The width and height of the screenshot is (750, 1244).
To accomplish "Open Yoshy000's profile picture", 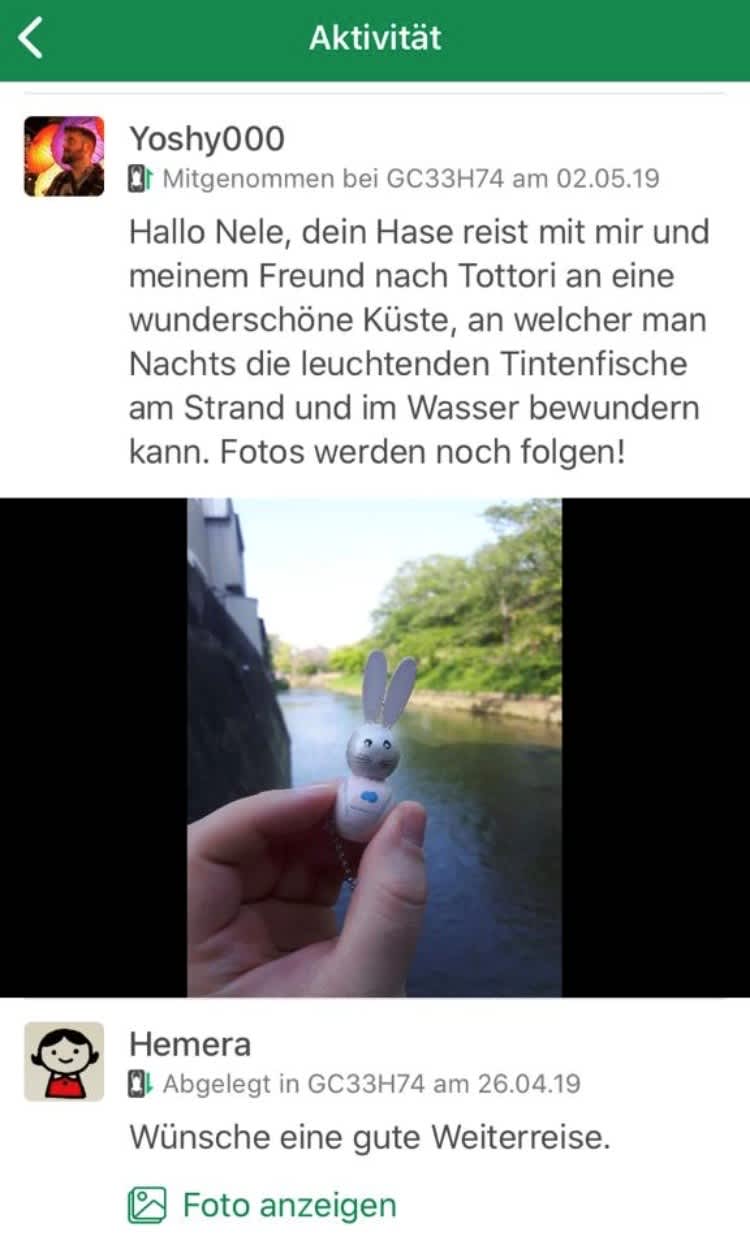I will (x=64, y=156).
